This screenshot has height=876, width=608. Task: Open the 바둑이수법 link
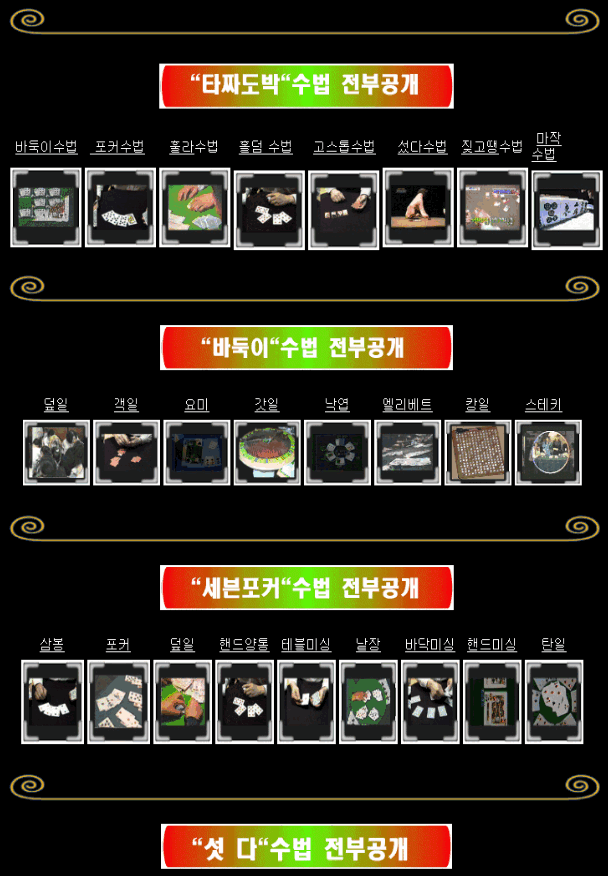(x=46, y=148)
